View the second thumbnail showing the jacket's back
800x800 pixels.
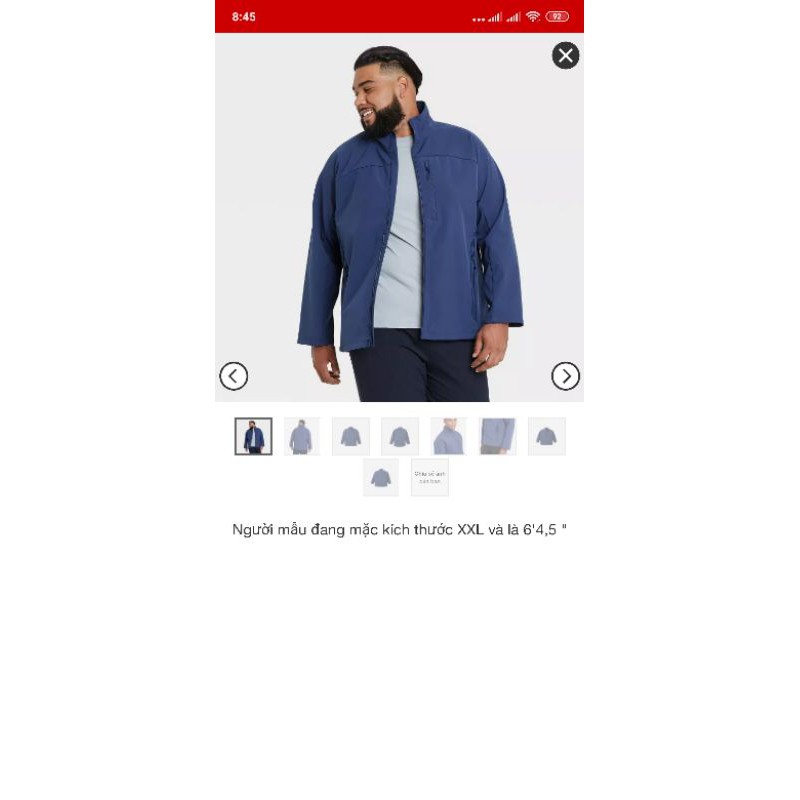[x=301, y=436]
